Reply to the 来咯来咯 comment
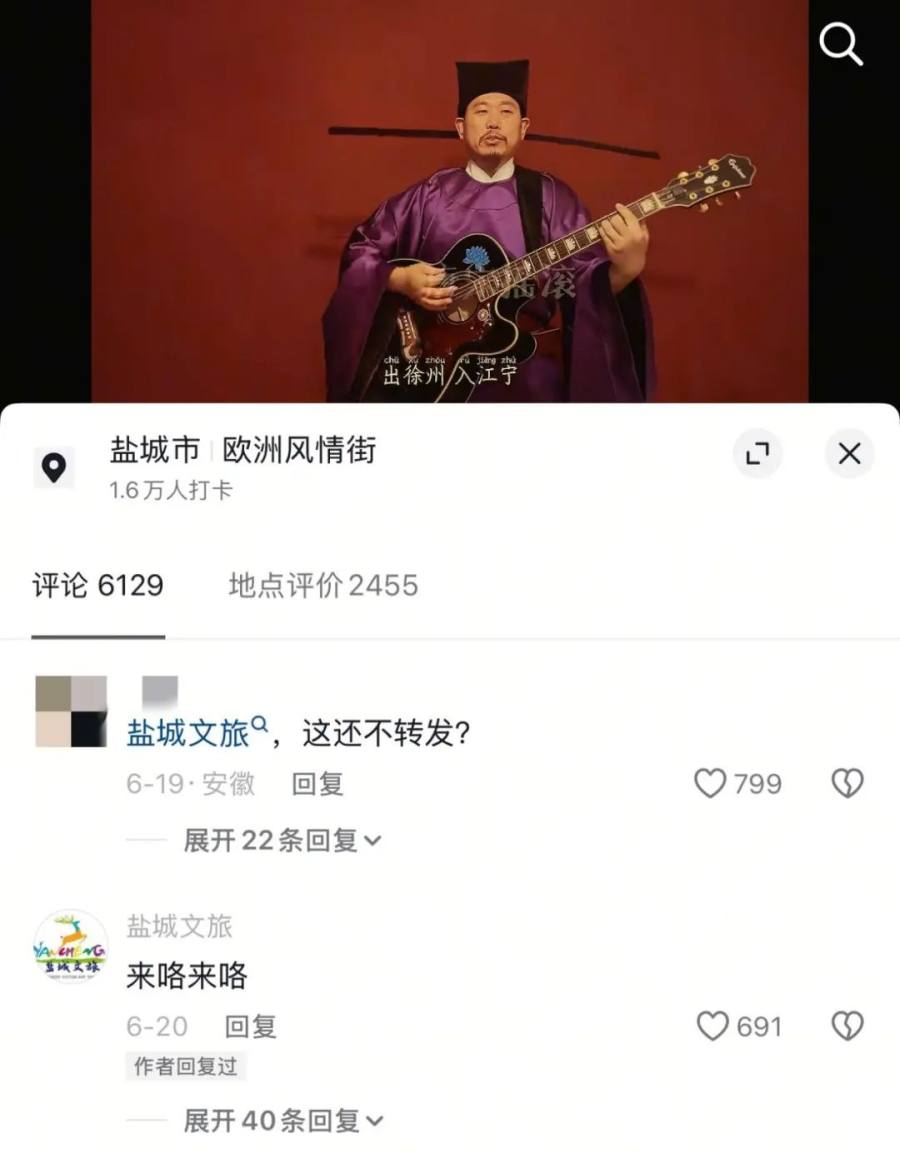The height and width of the screenshot is (1153, 900). (x=250, y=1026)
